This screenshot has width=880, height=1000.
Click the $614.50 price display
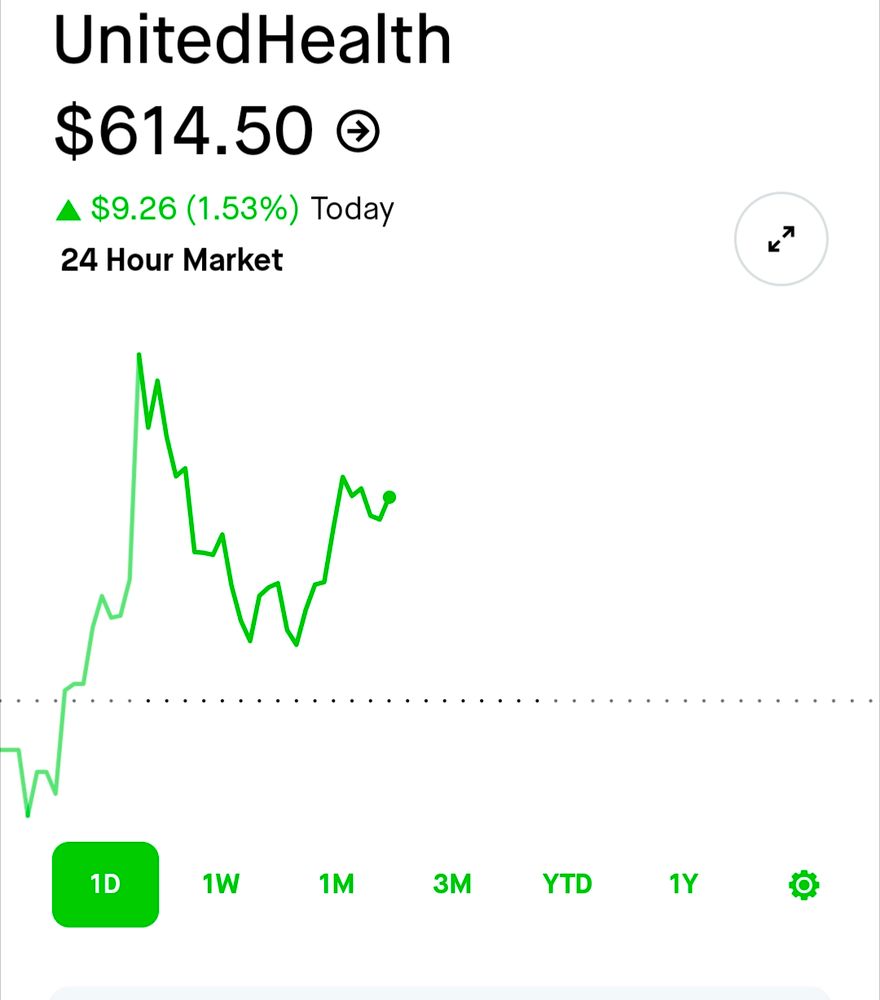[183, 130]
